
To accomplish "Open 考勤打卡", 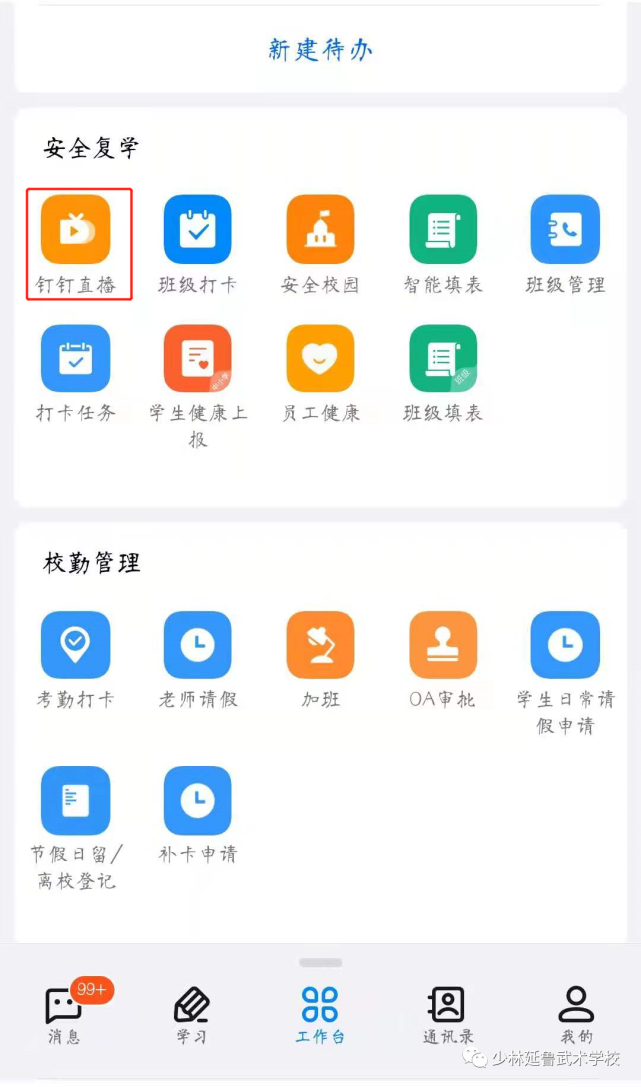I will coord(76,645).
